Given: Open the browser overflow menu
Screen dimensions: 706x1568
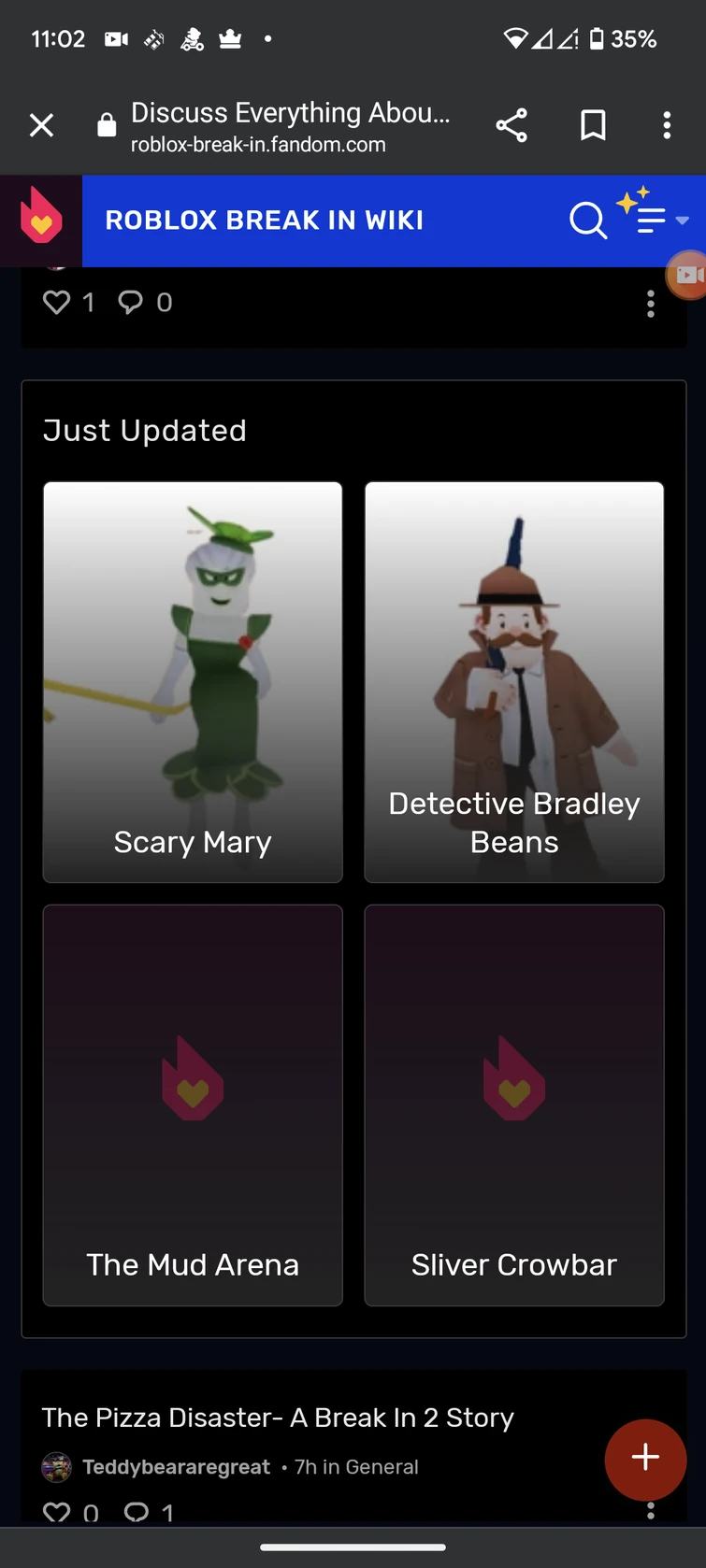Looking at the screenshot, I should [x=667, y=124].
